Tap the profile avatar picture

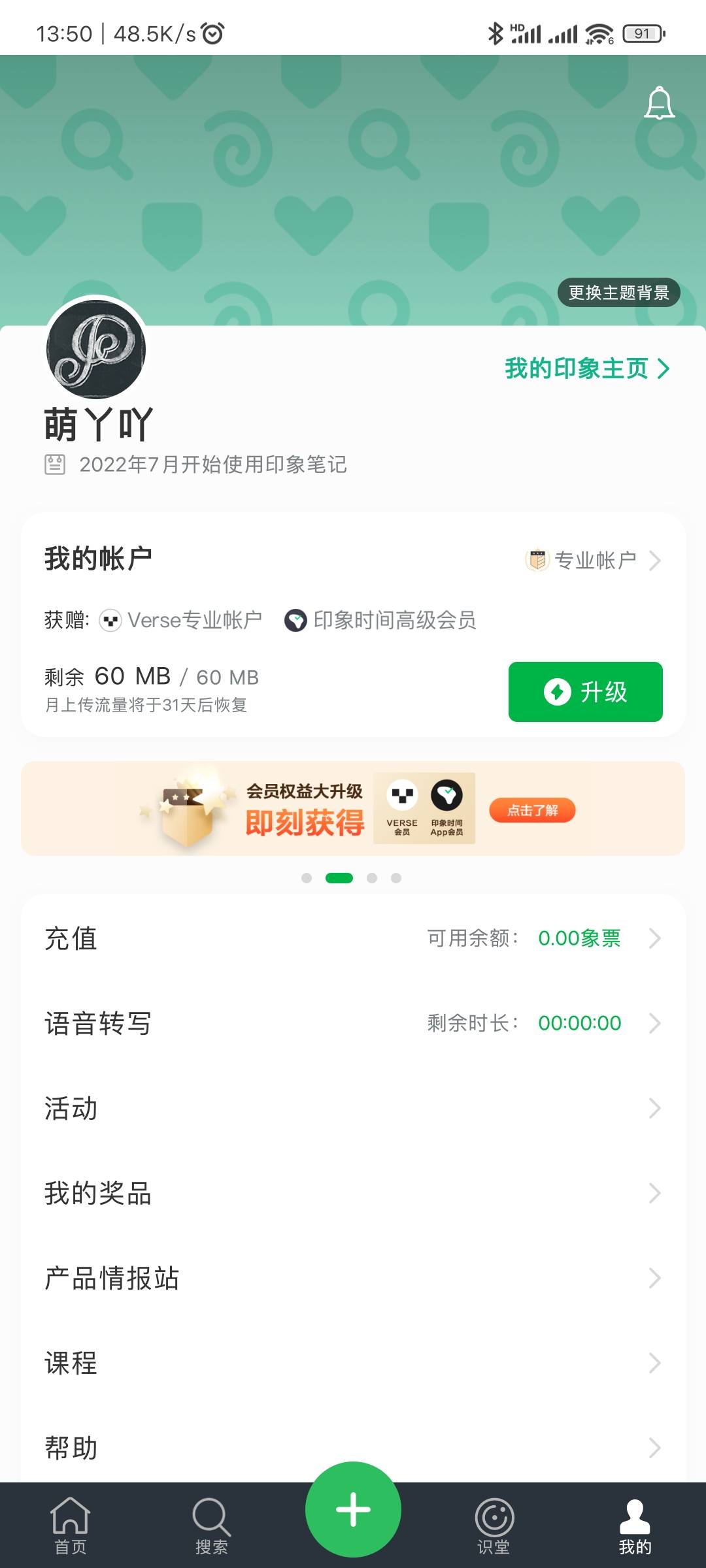(96, 350)
